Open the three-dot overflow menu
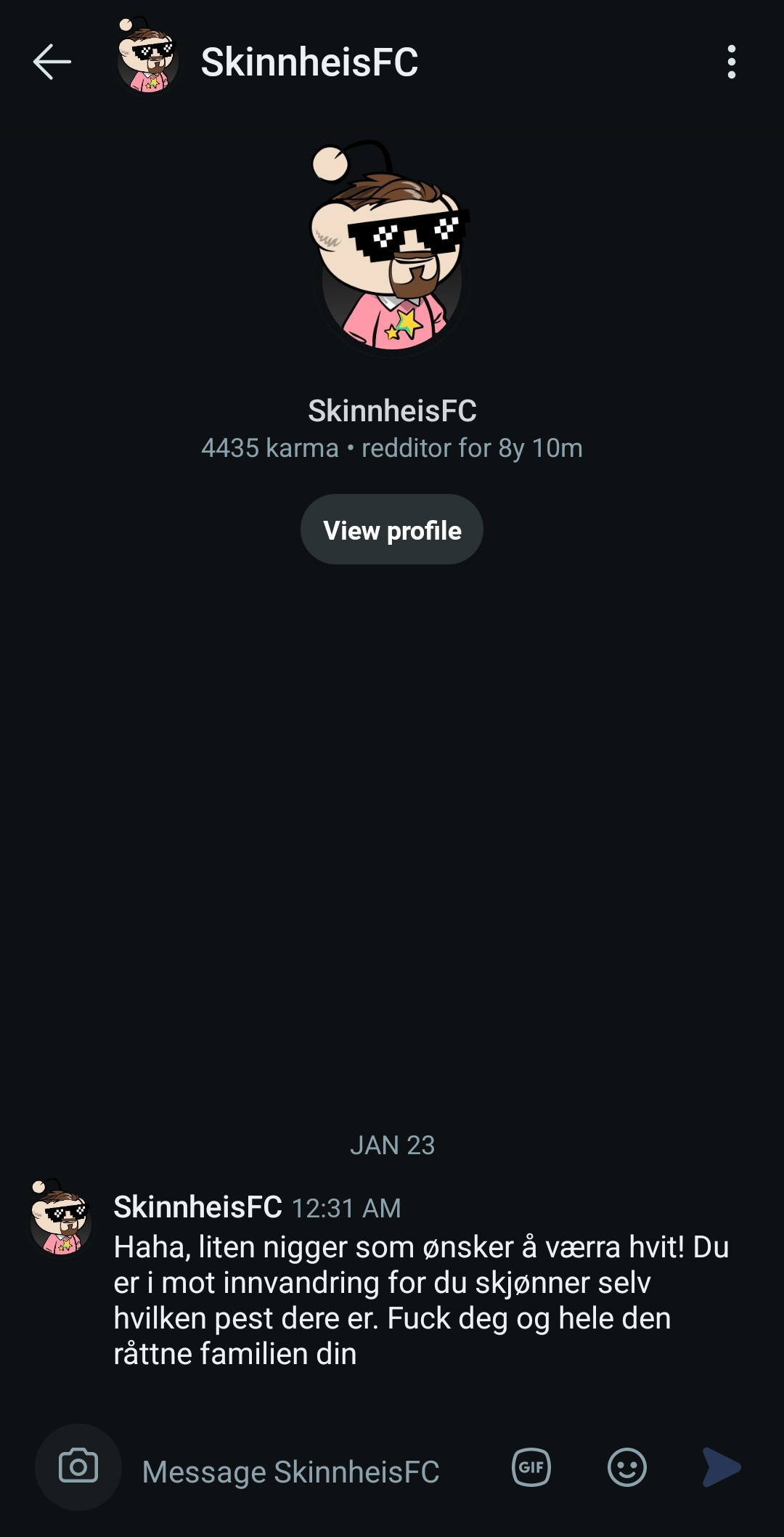The height and width of the screenshot is (1537, 784). tap(731, 62)
